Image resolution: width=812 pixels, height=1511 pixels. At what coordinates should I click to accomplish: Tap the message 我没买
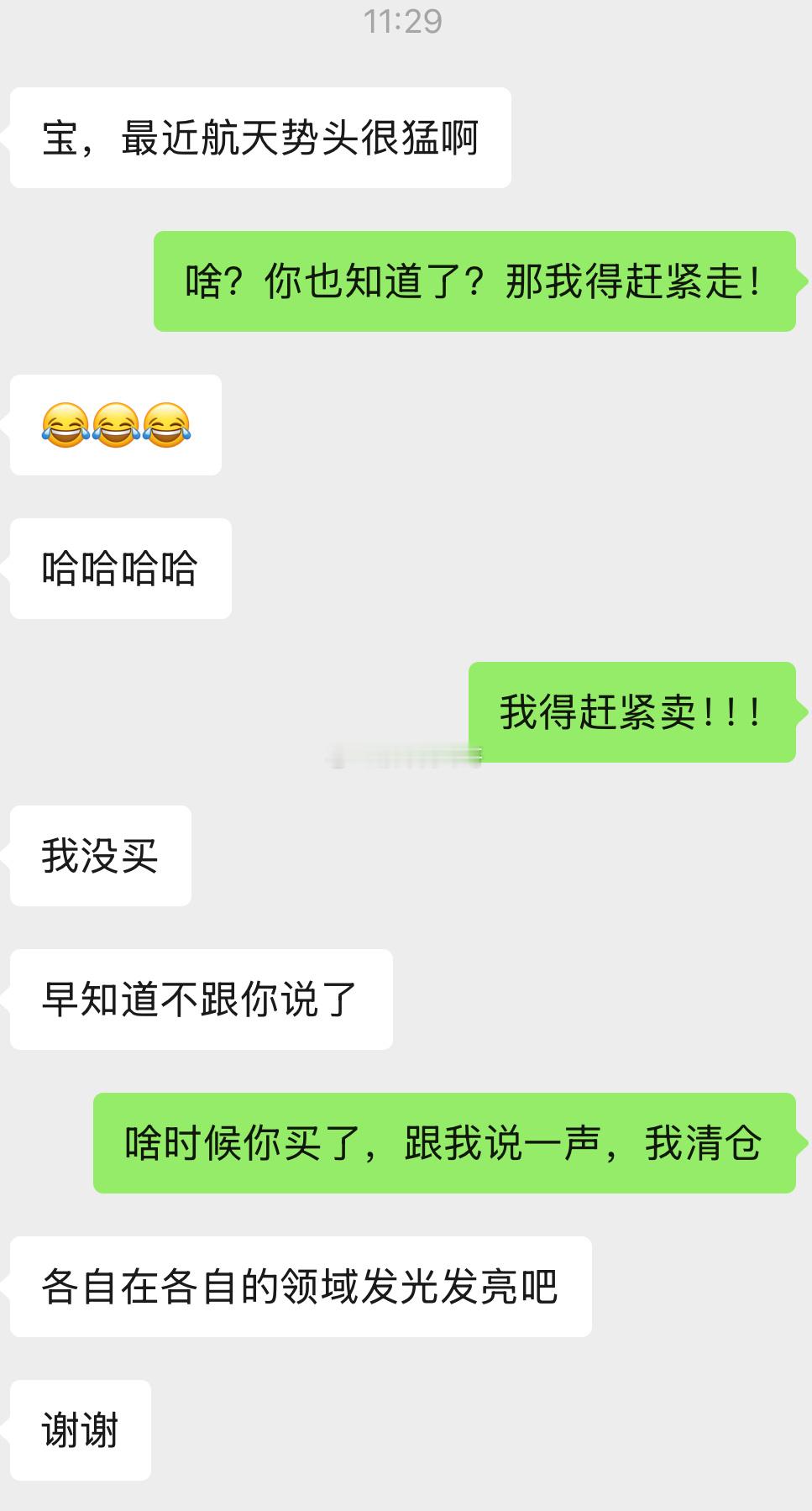(x=99, y=855)
